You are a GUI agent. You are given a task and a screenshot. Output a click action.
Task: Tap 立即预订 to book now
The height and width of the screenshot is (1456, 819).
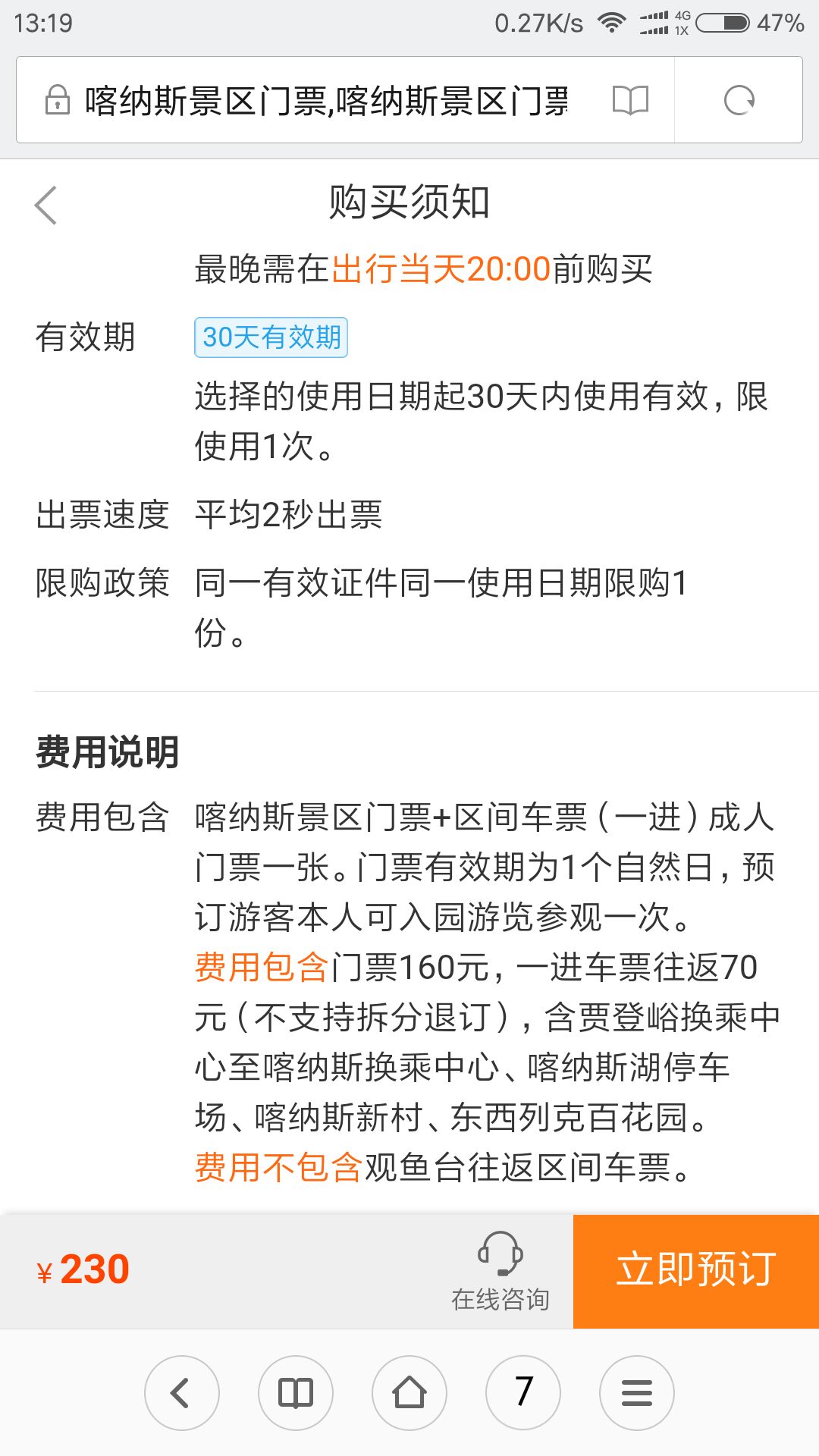(696, 1272)
